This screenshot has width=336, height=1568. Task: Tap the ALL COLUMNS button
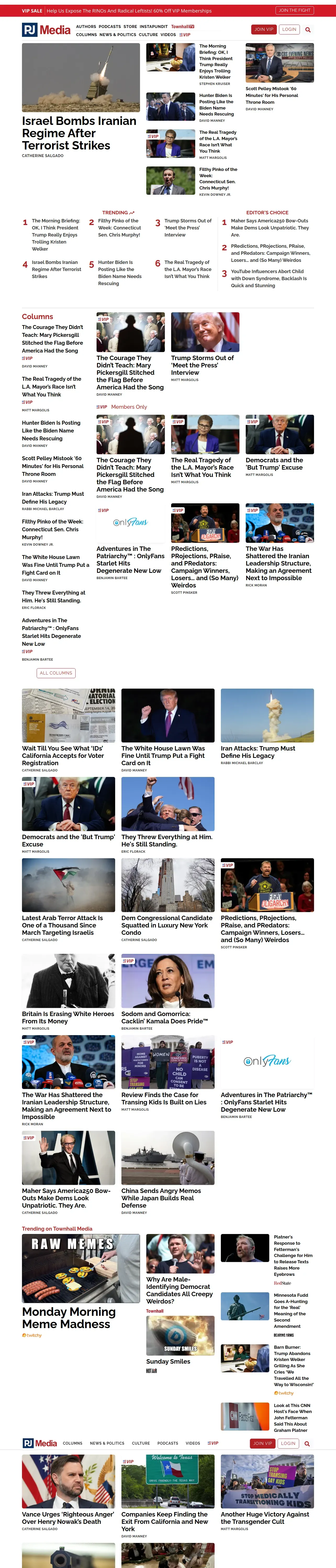(56, 673)
